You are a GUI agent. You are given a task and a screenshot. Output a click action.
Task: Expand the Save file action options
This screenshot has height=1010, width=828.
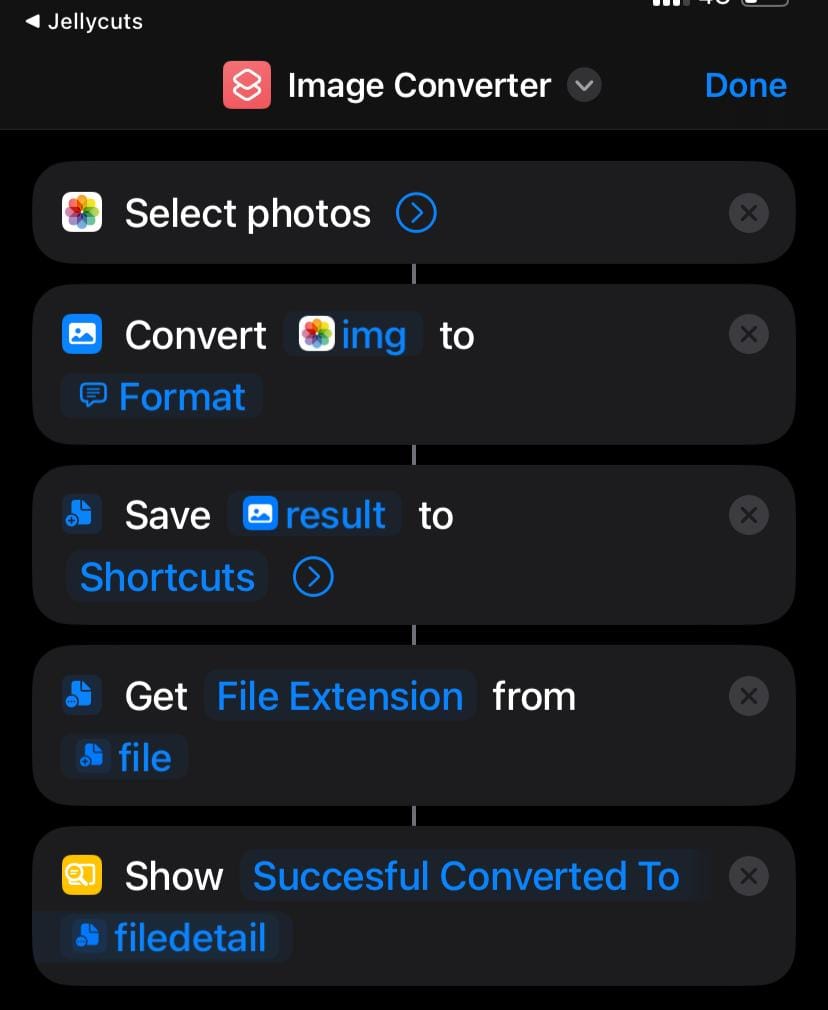(x=313, y=577)
